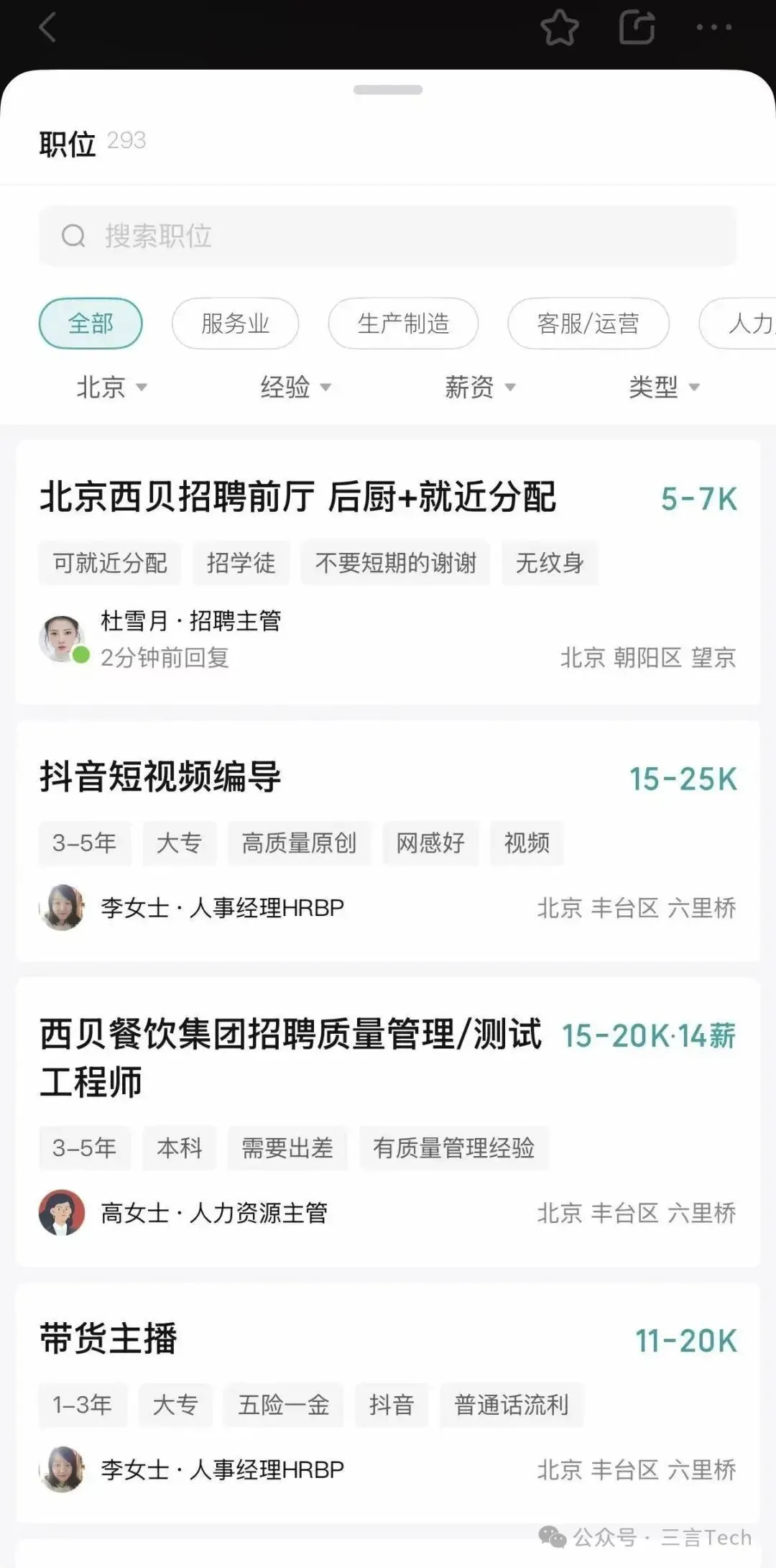Image resolution: width=776 pixels, height=1568 pixels.
Task: Expand the 类型 type dropdown
Action: (x=663, y=388)
